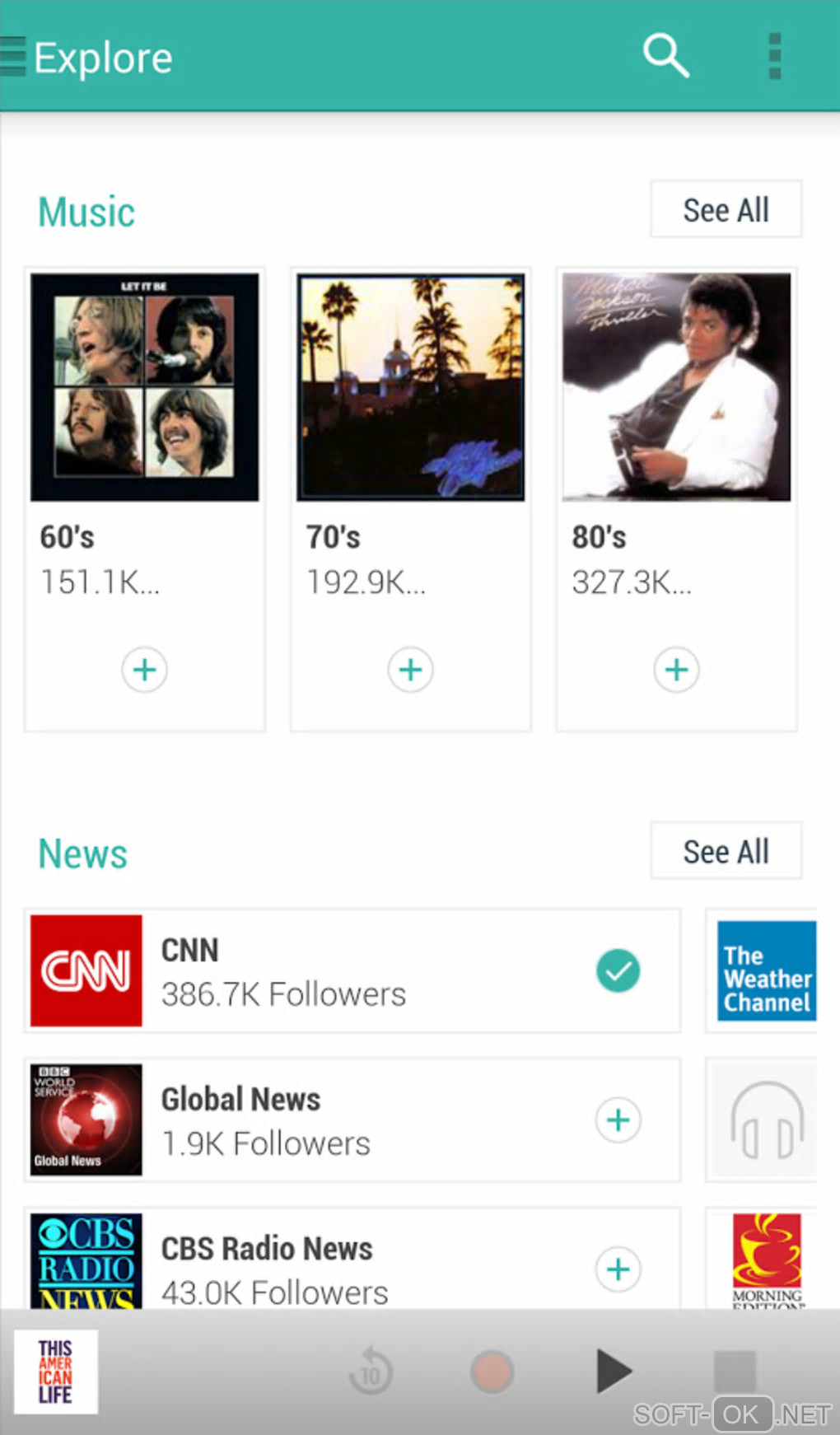Open the 70's music station
This screenshot has height=1435, width=840.
tap(410, 388)
